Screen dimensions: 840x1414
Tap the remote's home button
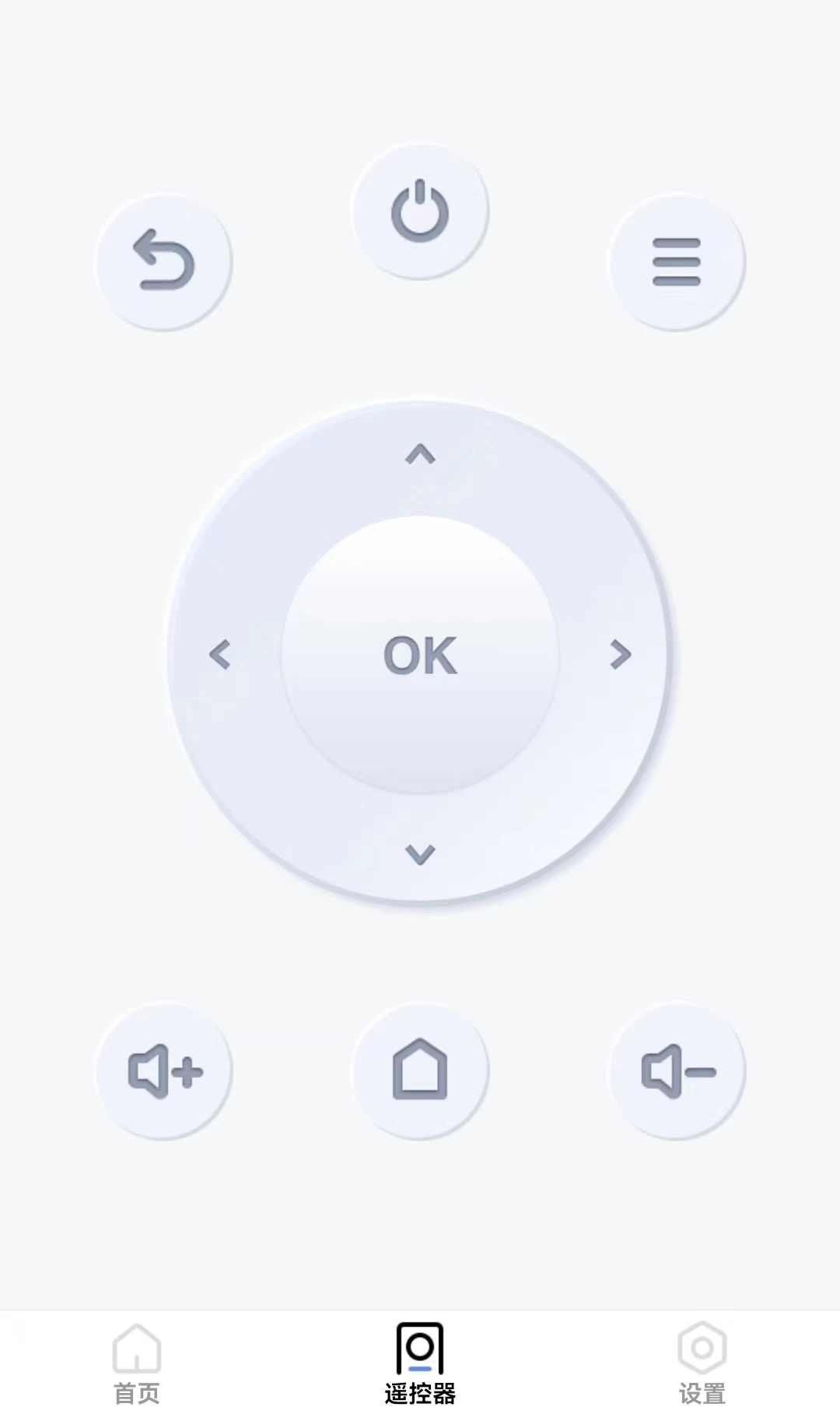tap(420, 1071)
